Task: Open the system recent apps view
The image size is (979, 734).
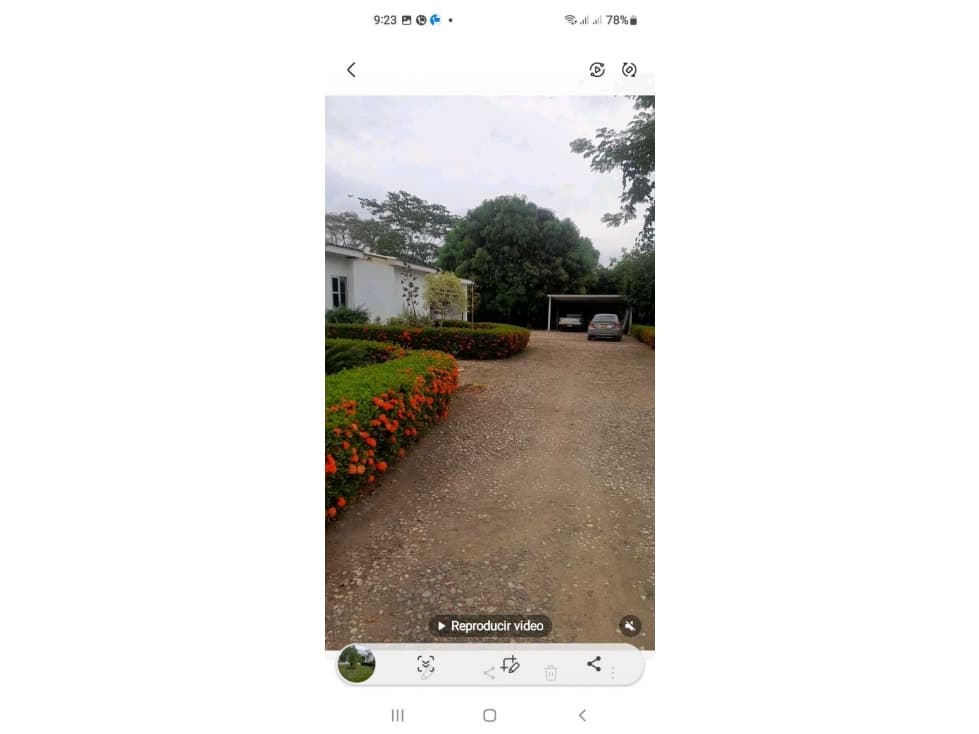Action: [397, 715]
